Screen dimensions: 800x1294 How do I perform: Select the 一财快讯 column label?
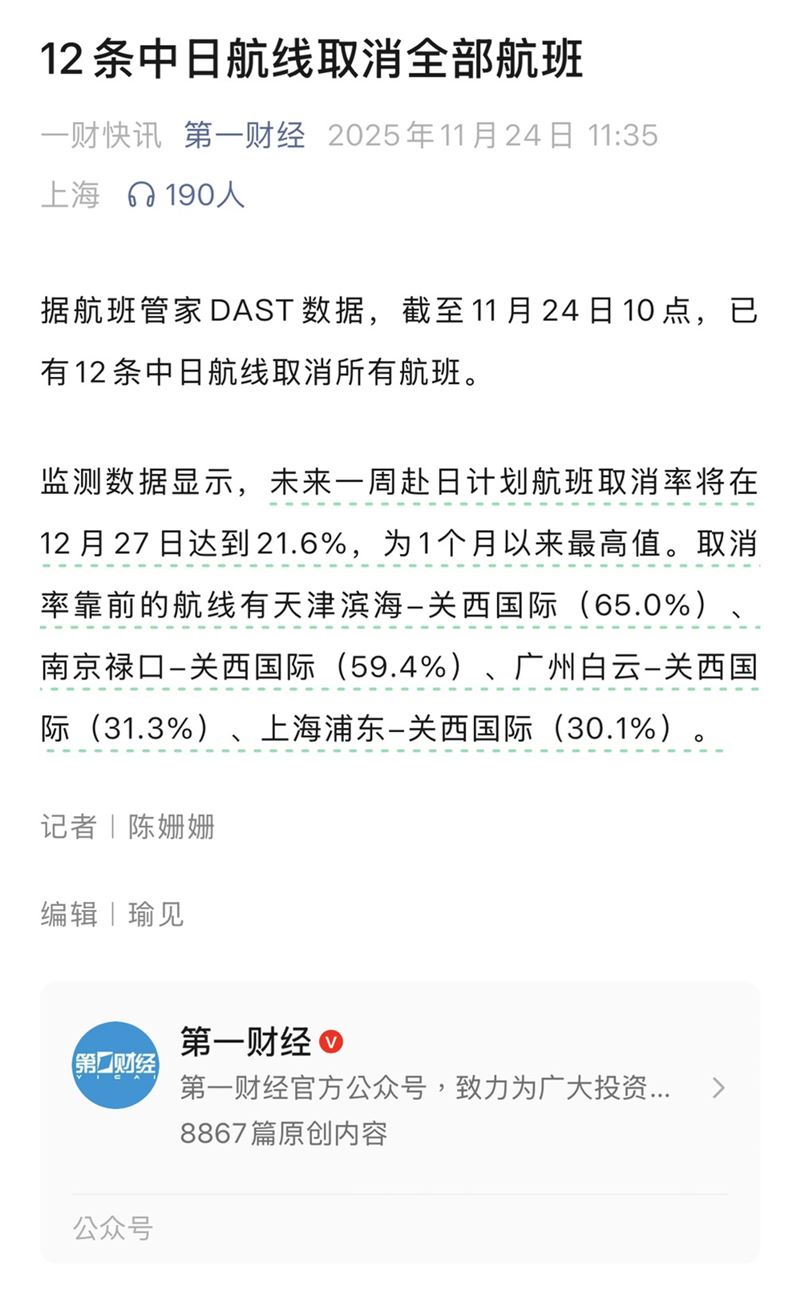100,137
